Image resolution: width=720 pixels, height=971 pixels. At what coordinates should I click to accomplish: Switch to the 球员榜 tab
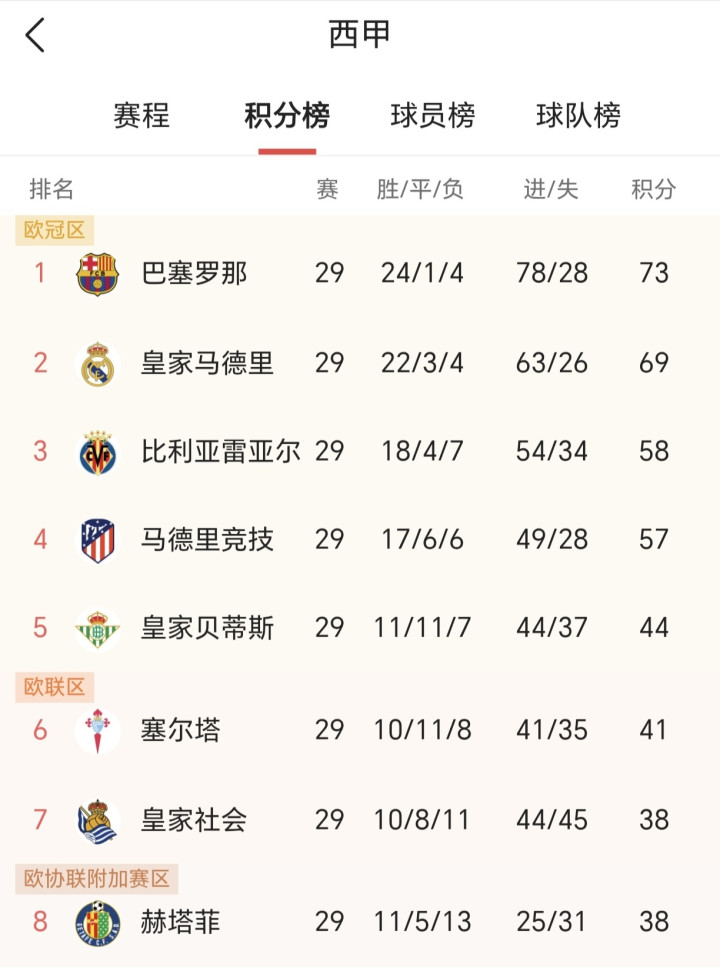(x=432, y=116)
